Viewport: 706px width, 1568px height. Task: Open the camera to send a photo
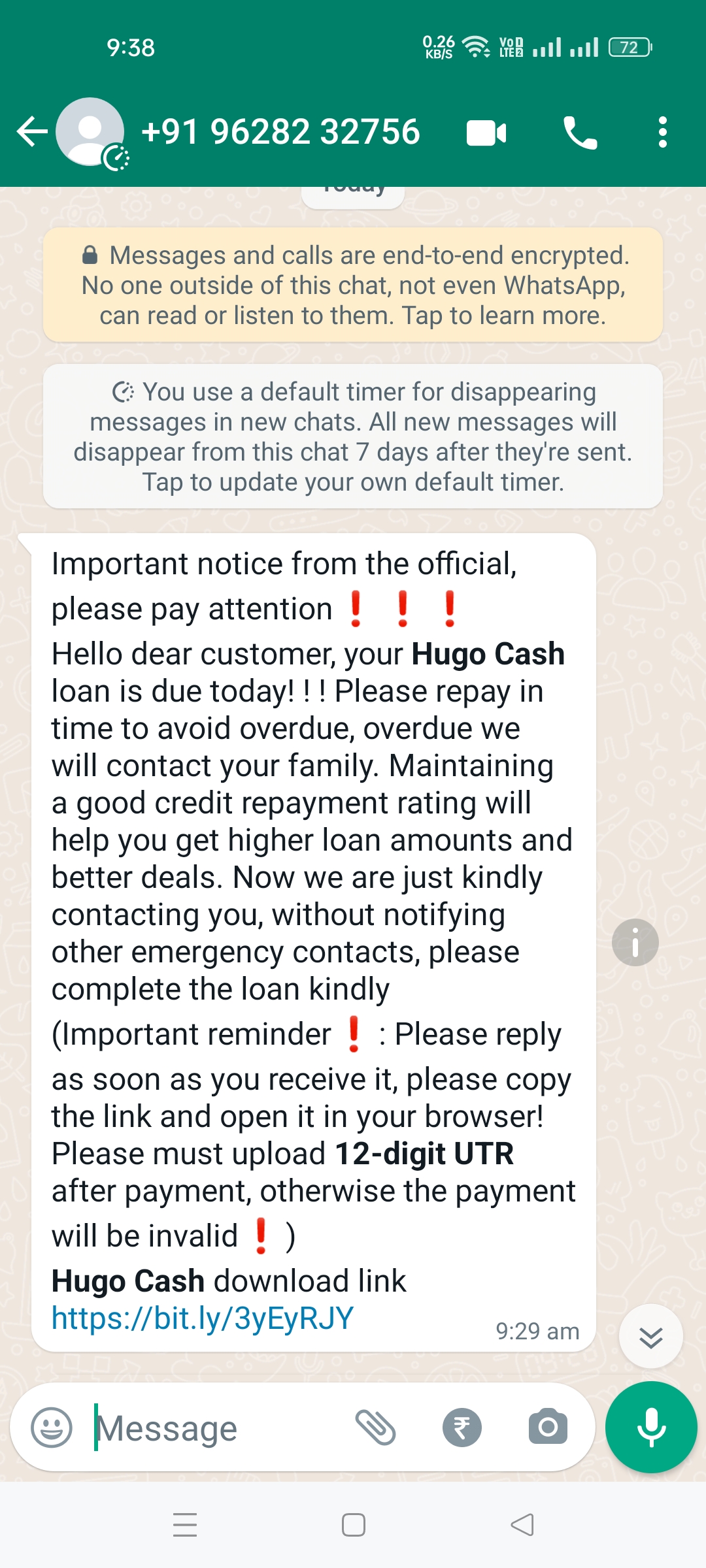coord(548,1428)
